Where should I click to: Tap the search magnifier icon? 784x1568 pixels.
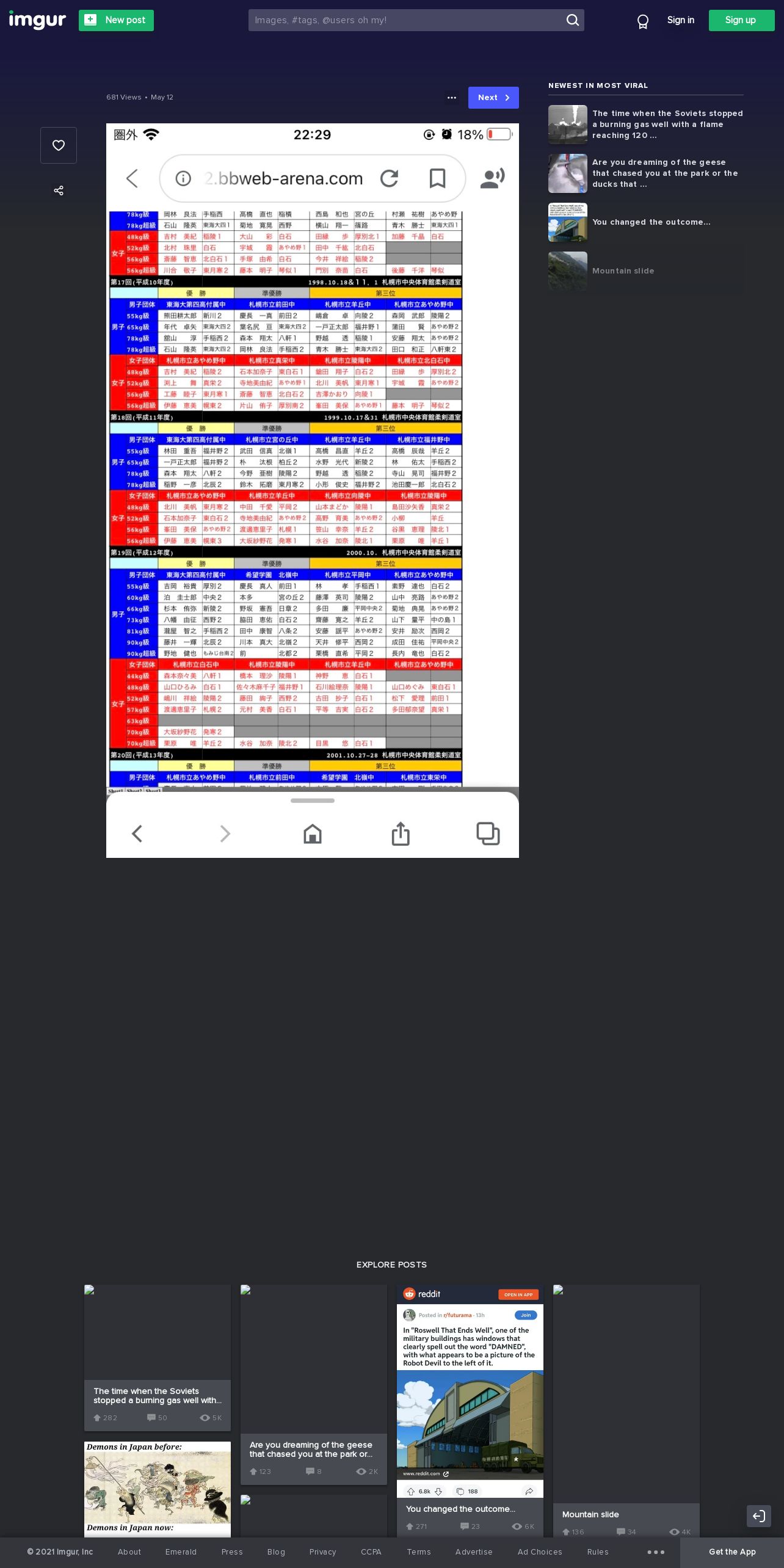pos(573,20)
